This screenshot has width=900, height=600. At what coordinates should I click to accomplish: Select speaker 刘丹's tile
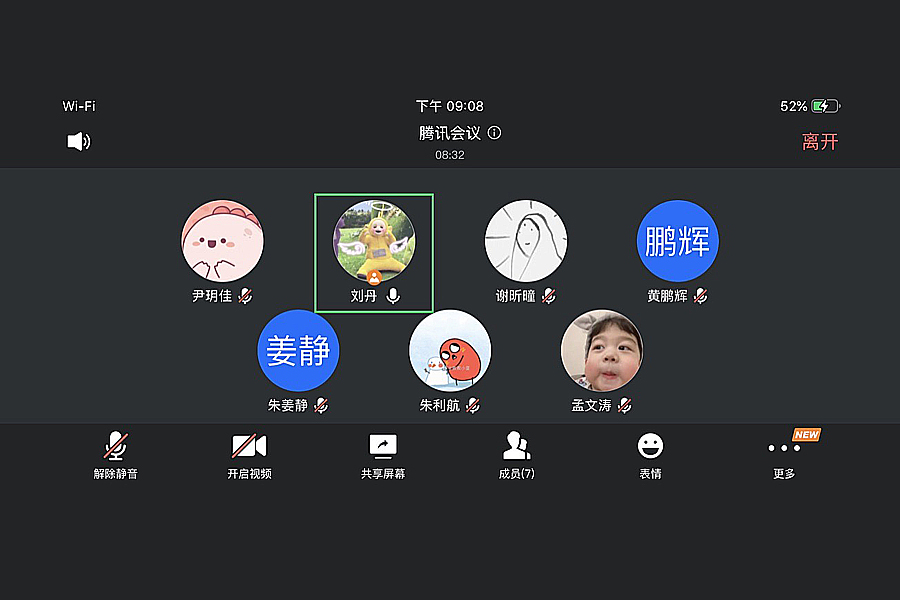click(x=374, y=252)
